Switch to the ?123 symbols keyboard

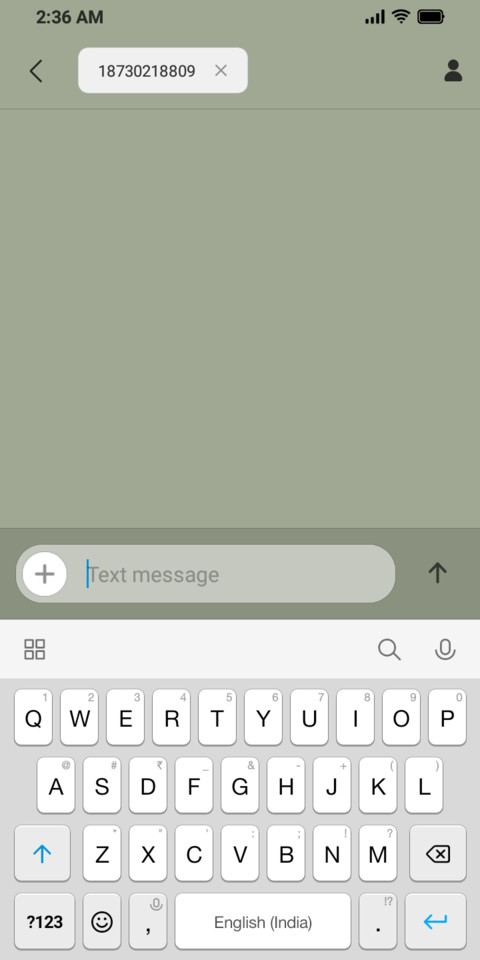coord(45,921)
